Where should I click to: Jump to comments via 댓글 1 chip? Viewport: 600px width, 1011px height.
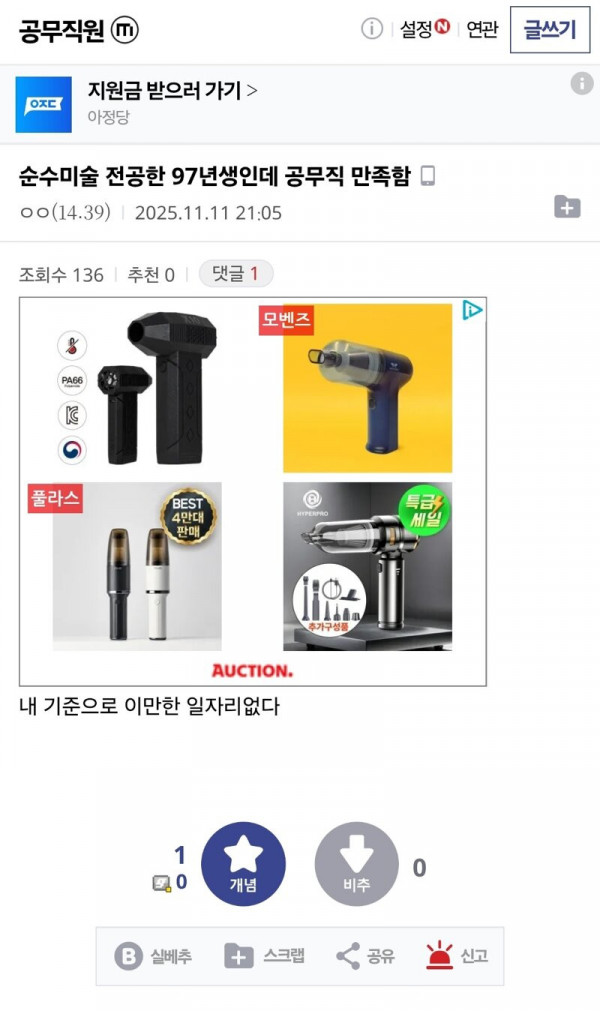(x=235, y=274)
